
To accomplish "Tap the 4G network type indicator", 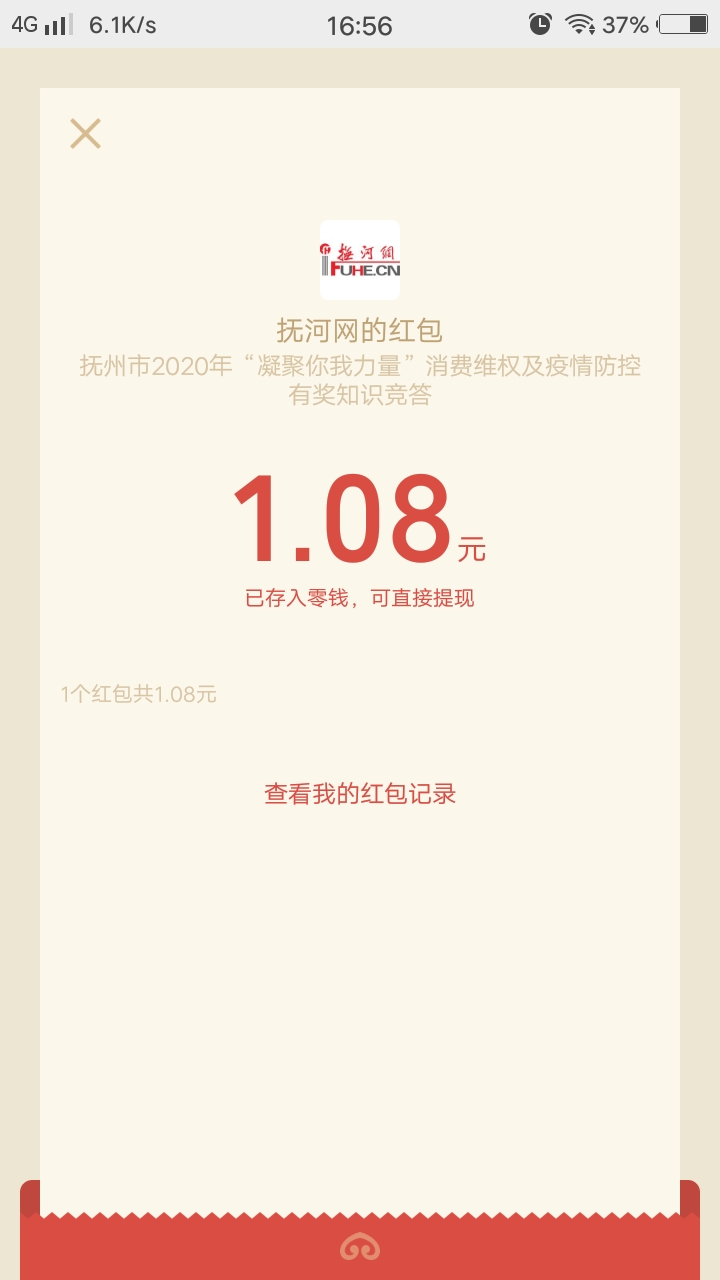I will click(x=25, y=23).
